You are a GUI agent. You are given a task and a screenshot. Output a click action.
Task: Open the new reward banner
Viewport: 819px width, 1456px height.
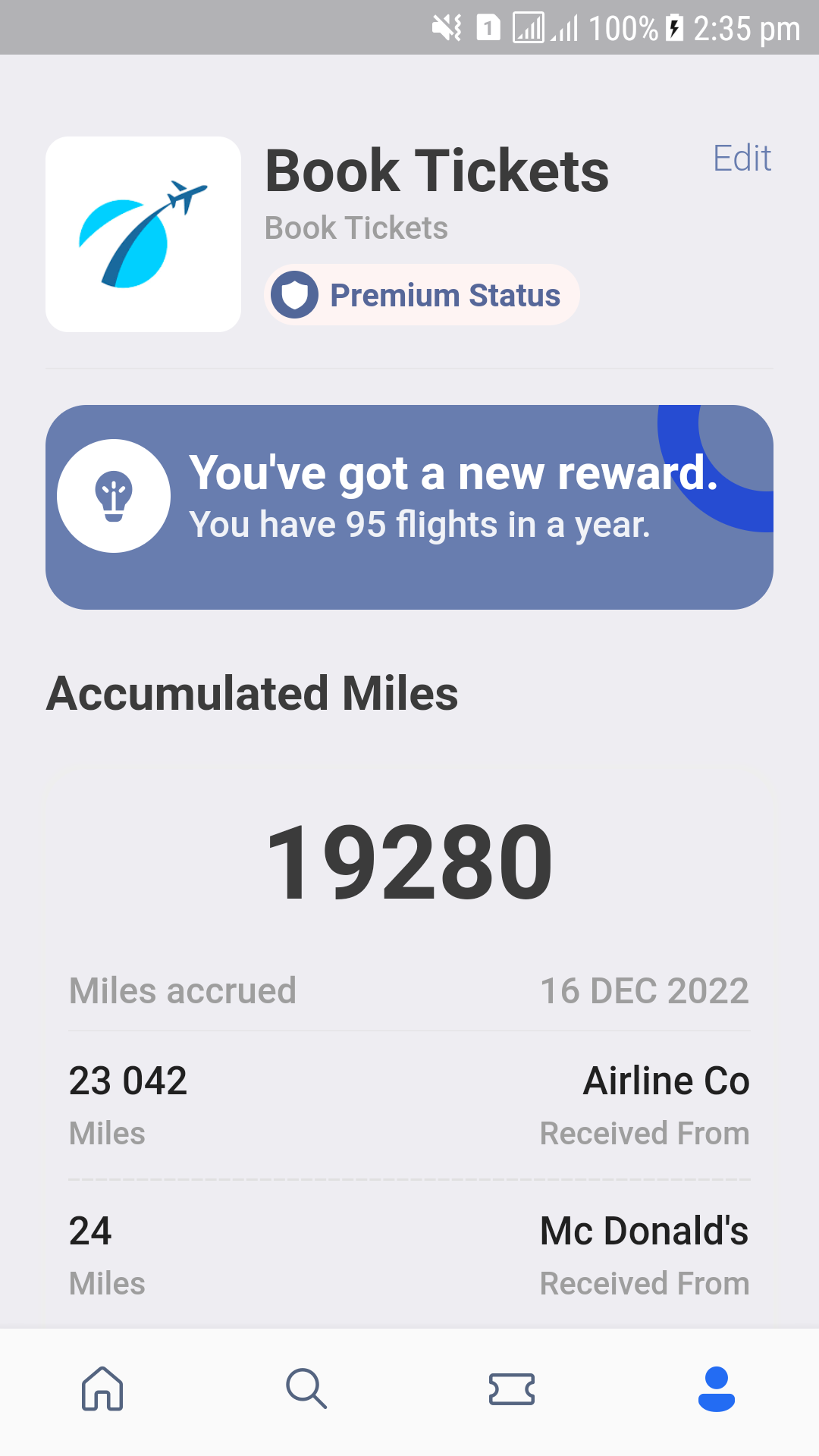coord(409,507)
